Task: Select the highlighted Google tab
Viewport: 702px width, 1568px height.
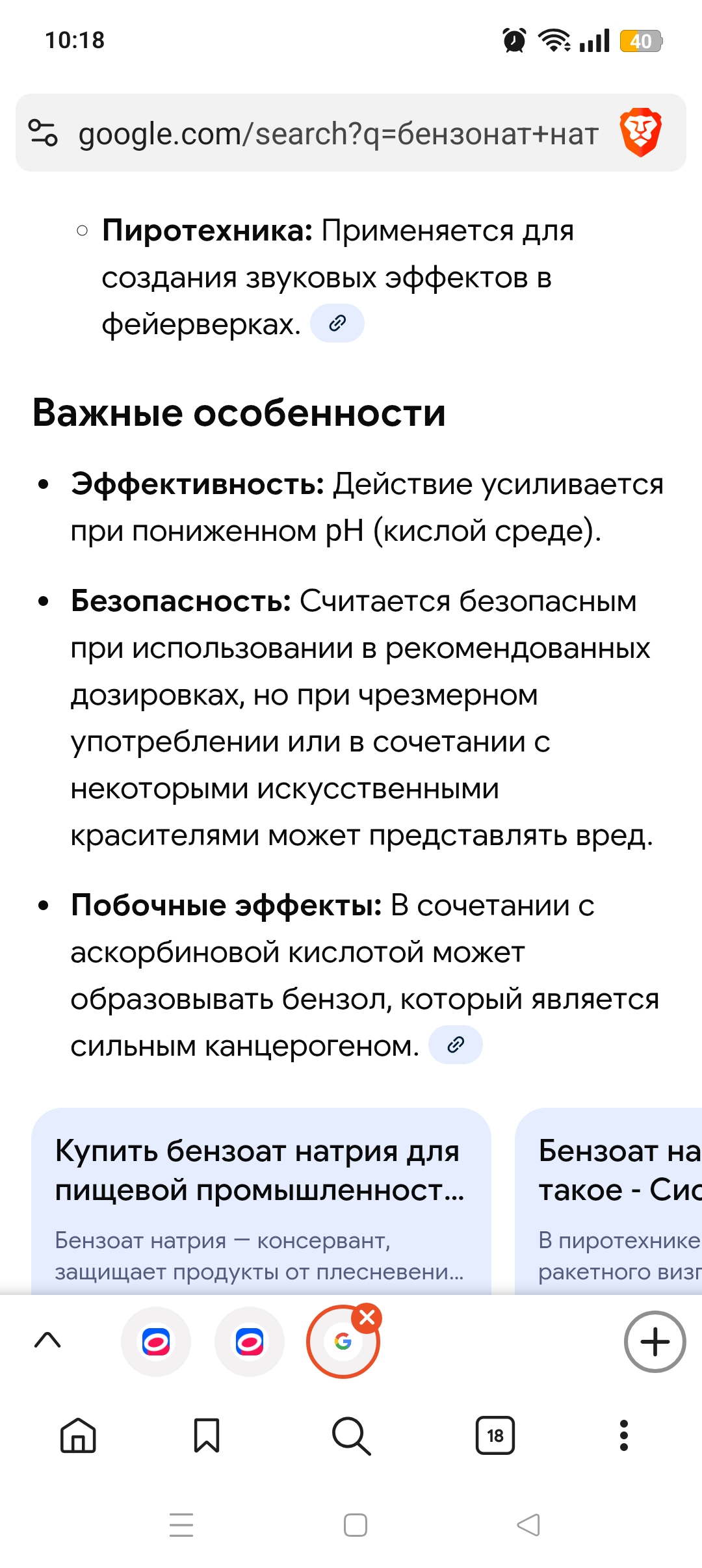Action: (342, 1342)
